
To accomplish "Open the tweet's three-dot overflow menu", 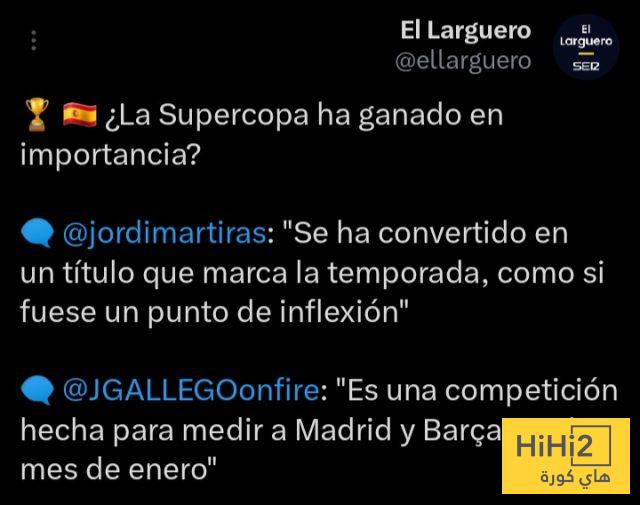I will point(35,41).
